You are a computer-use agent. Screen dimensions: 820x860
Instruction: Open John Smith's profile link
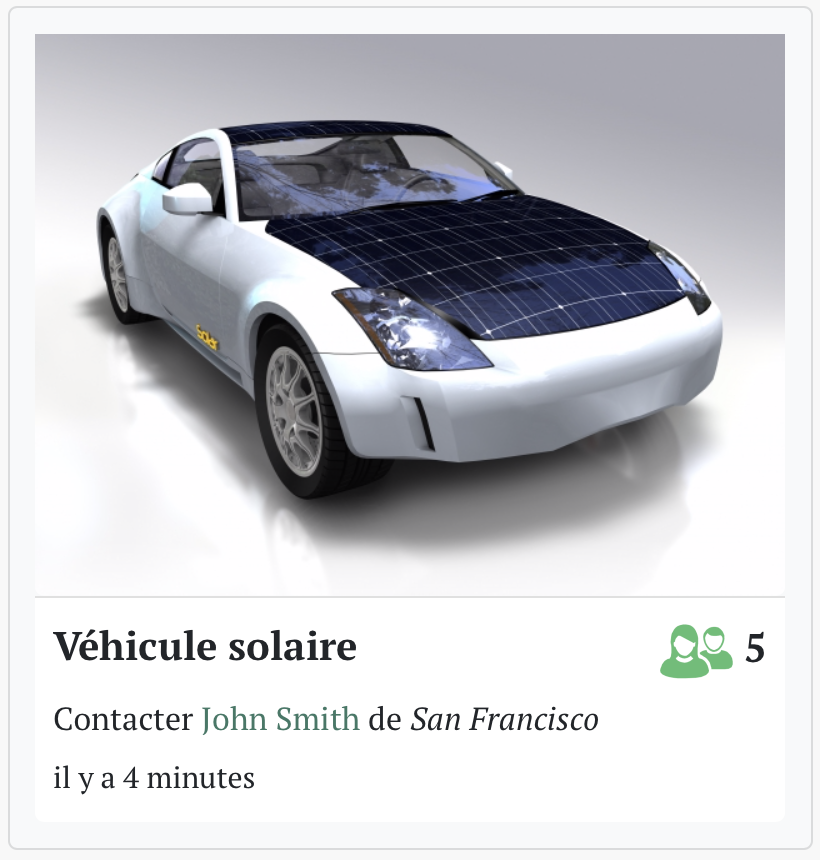[280, 719]
